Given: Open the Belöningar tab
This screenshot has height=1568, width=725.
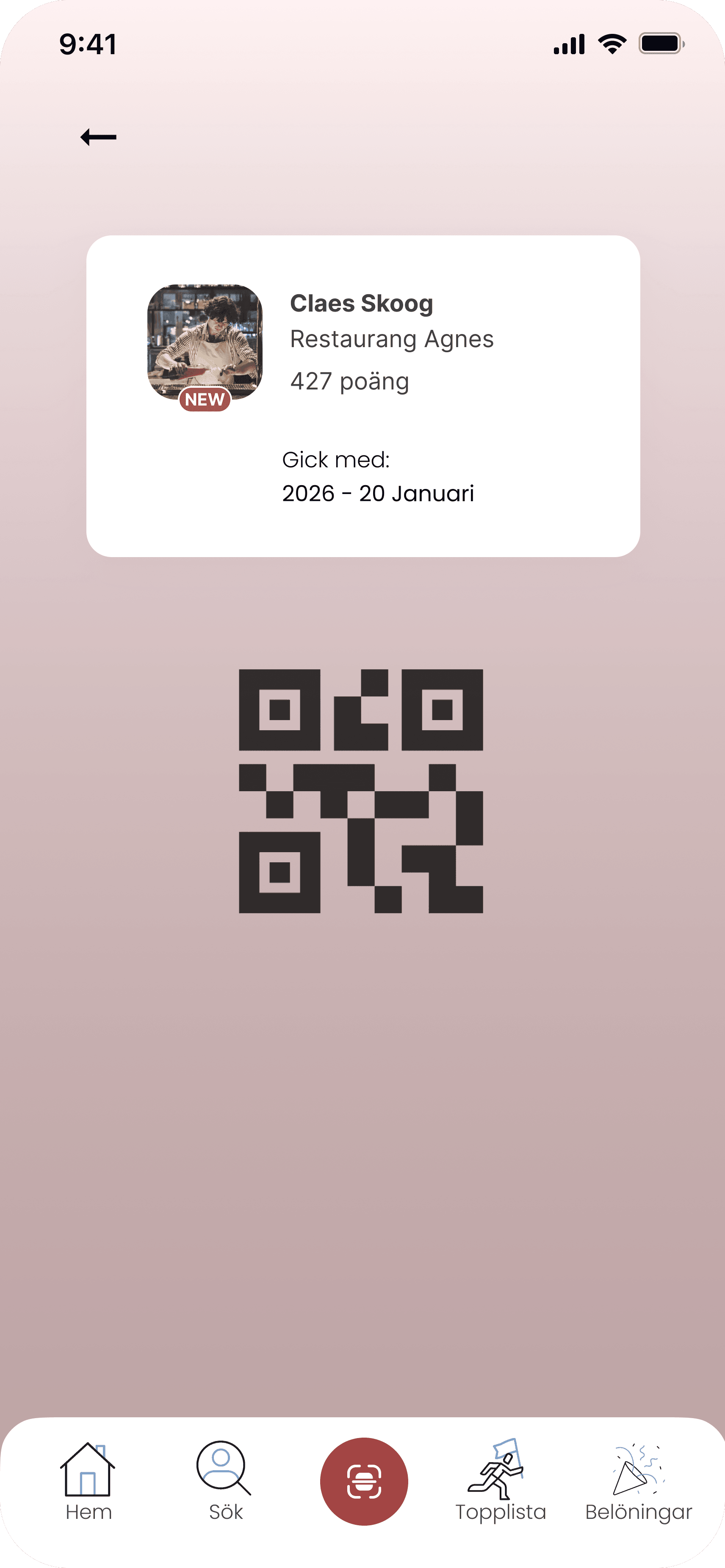Looking at the screenshot, I should click(639, 1482).
